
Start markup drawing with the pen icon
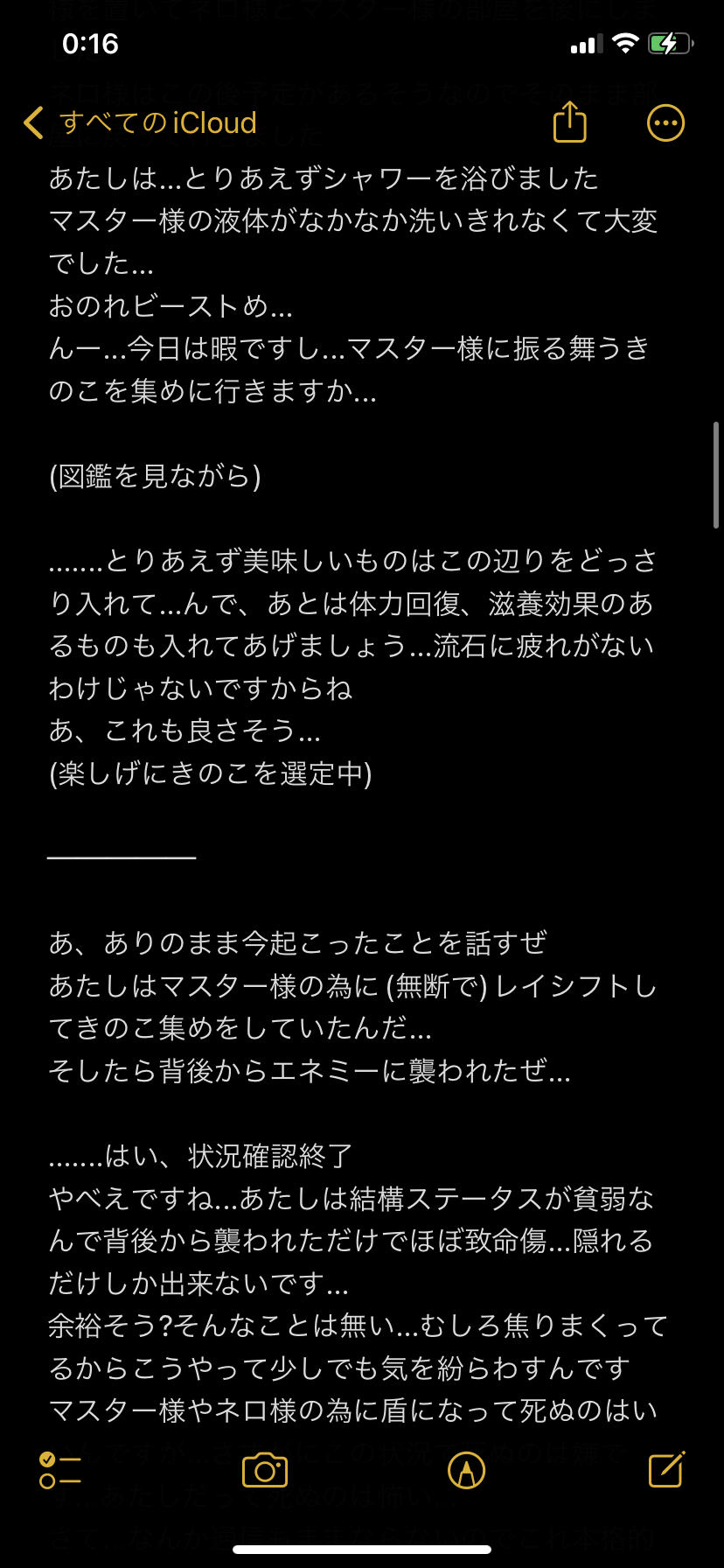pyautogui.click(x=466, y=1470)
